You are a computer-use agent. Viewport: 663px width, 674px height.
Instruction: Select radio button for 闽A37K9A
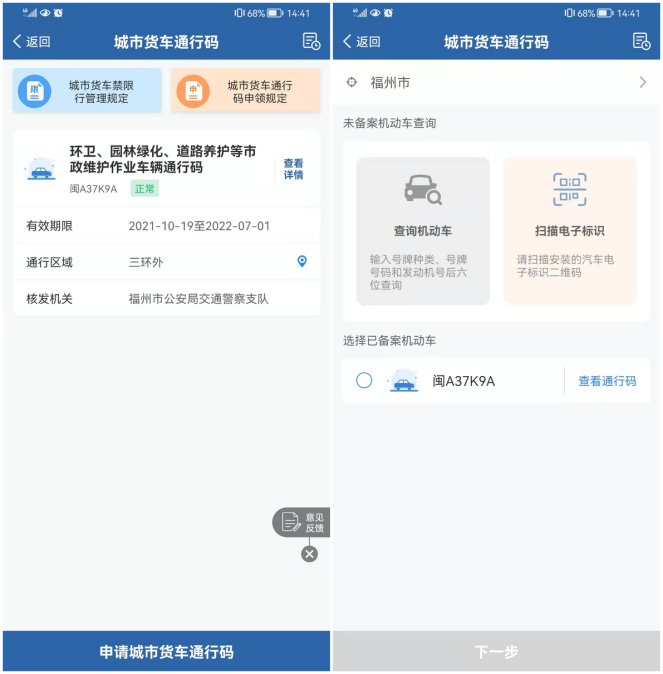pos(364,380)
